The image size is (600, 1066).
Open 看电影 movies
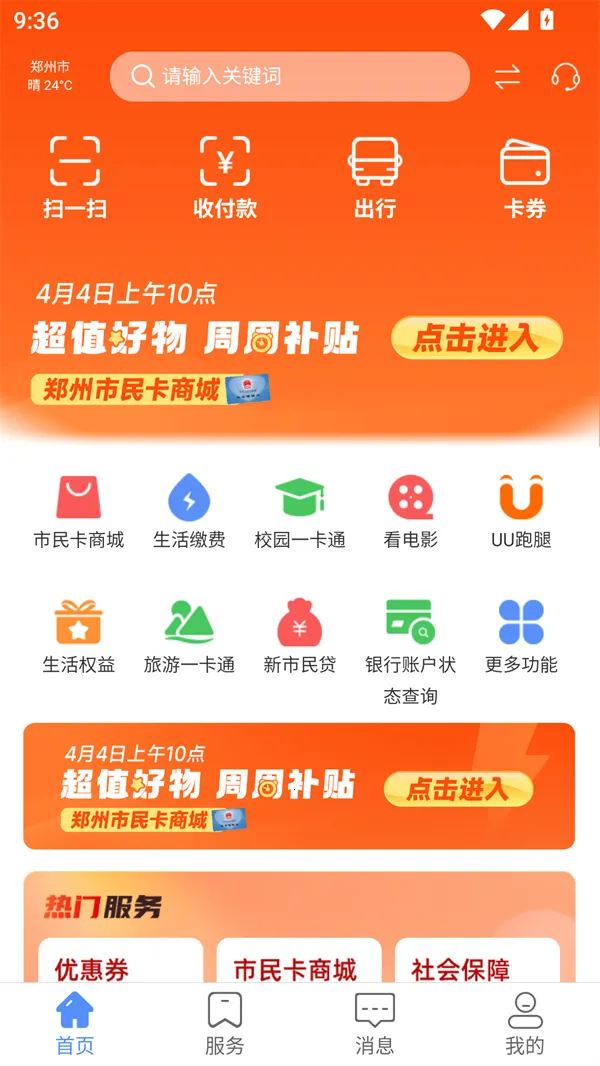click(x=411, y=512)
